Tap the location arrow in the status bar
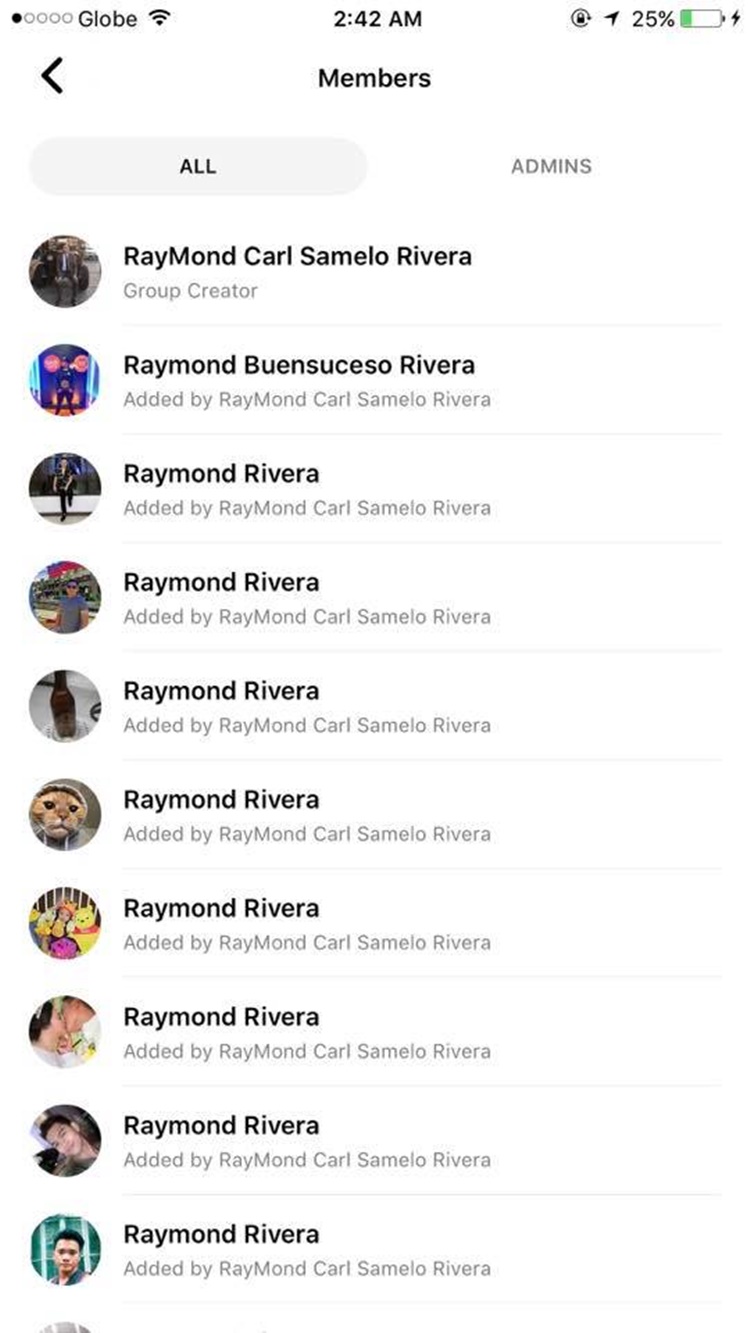 tap(612, 16)
